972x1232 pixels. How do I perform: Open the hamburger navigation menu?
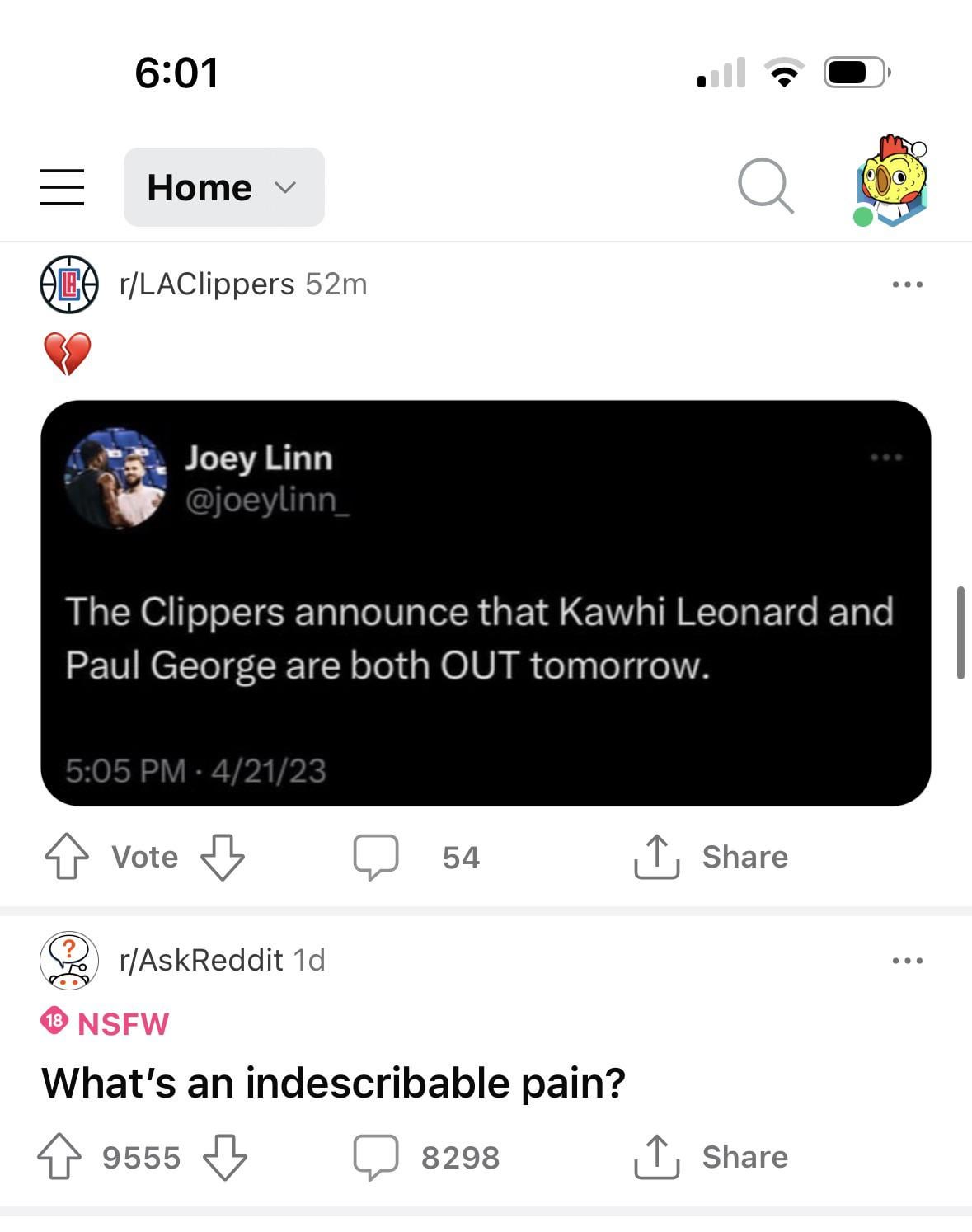[x=62, y=187]
